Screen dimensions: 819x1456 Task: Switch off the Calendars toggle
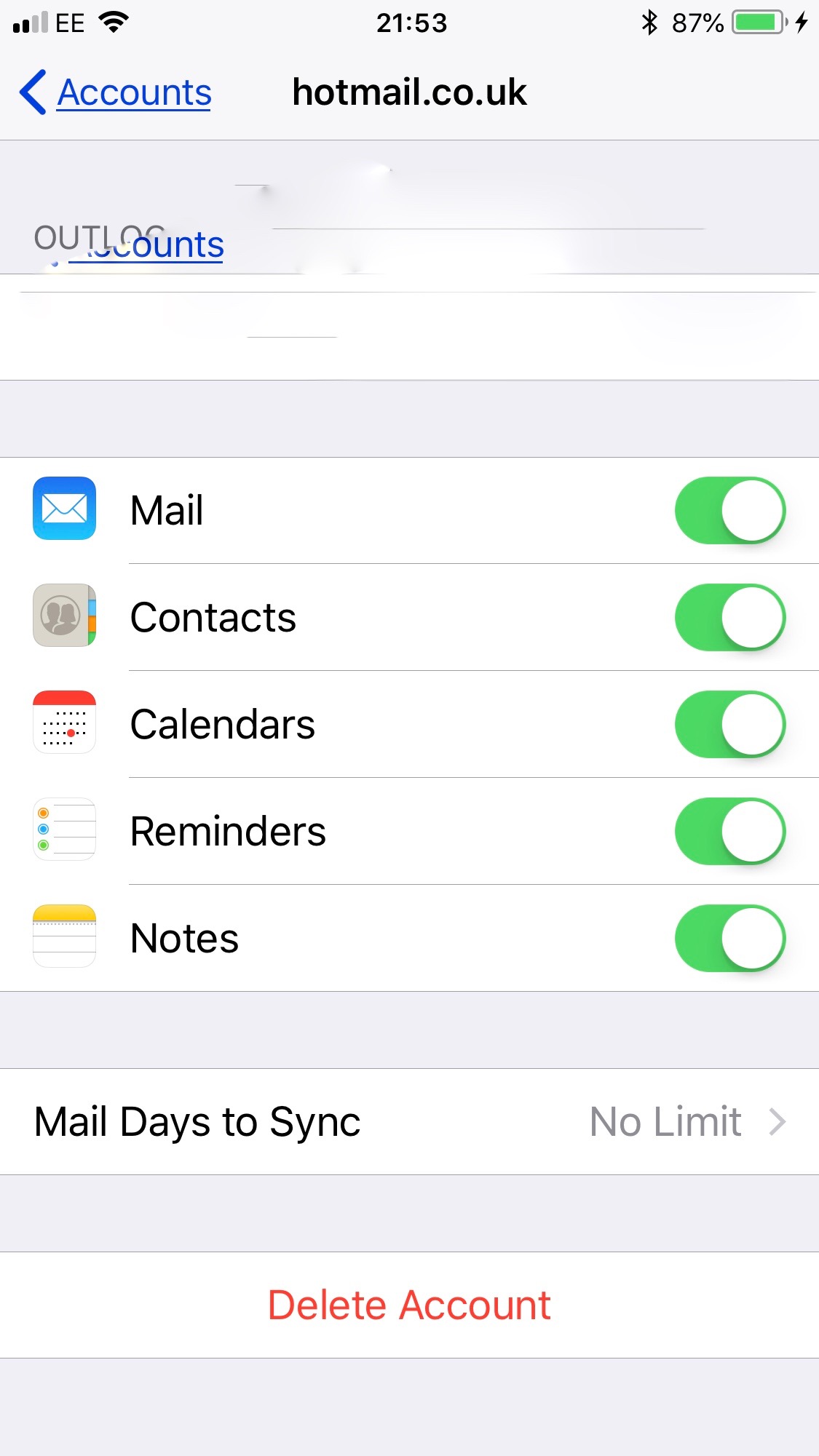730,724
